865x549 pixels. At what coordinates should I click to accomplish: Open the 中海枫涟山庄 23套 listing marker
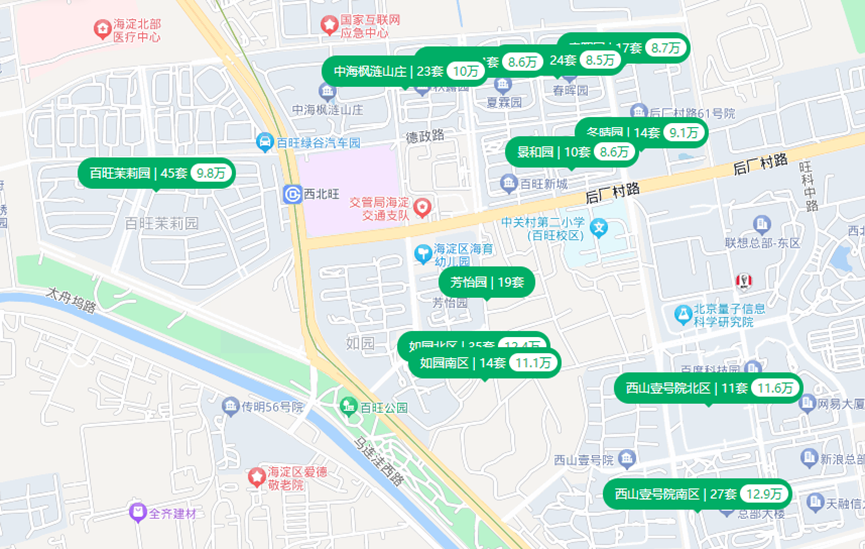(402, 71)
